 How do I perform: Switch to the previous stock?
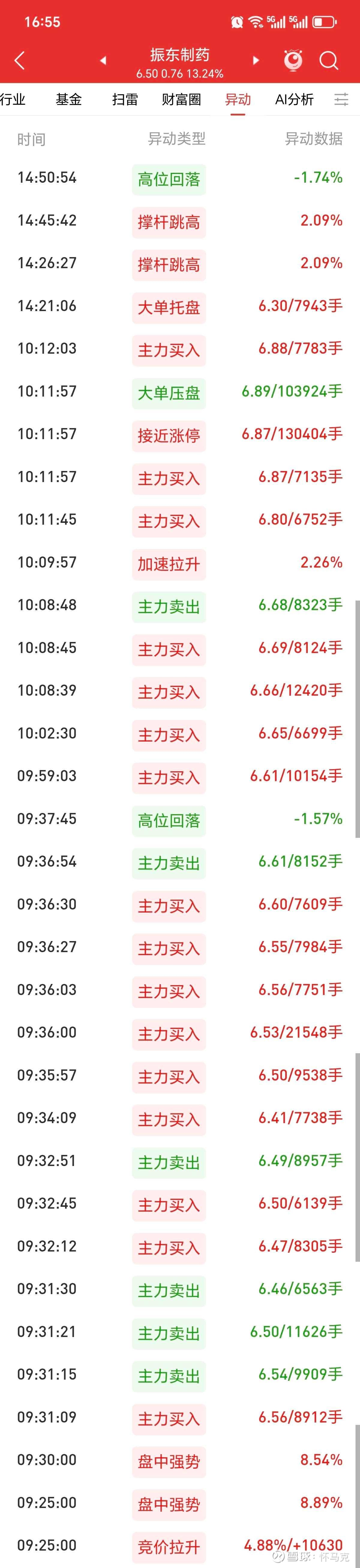[103, 60]
